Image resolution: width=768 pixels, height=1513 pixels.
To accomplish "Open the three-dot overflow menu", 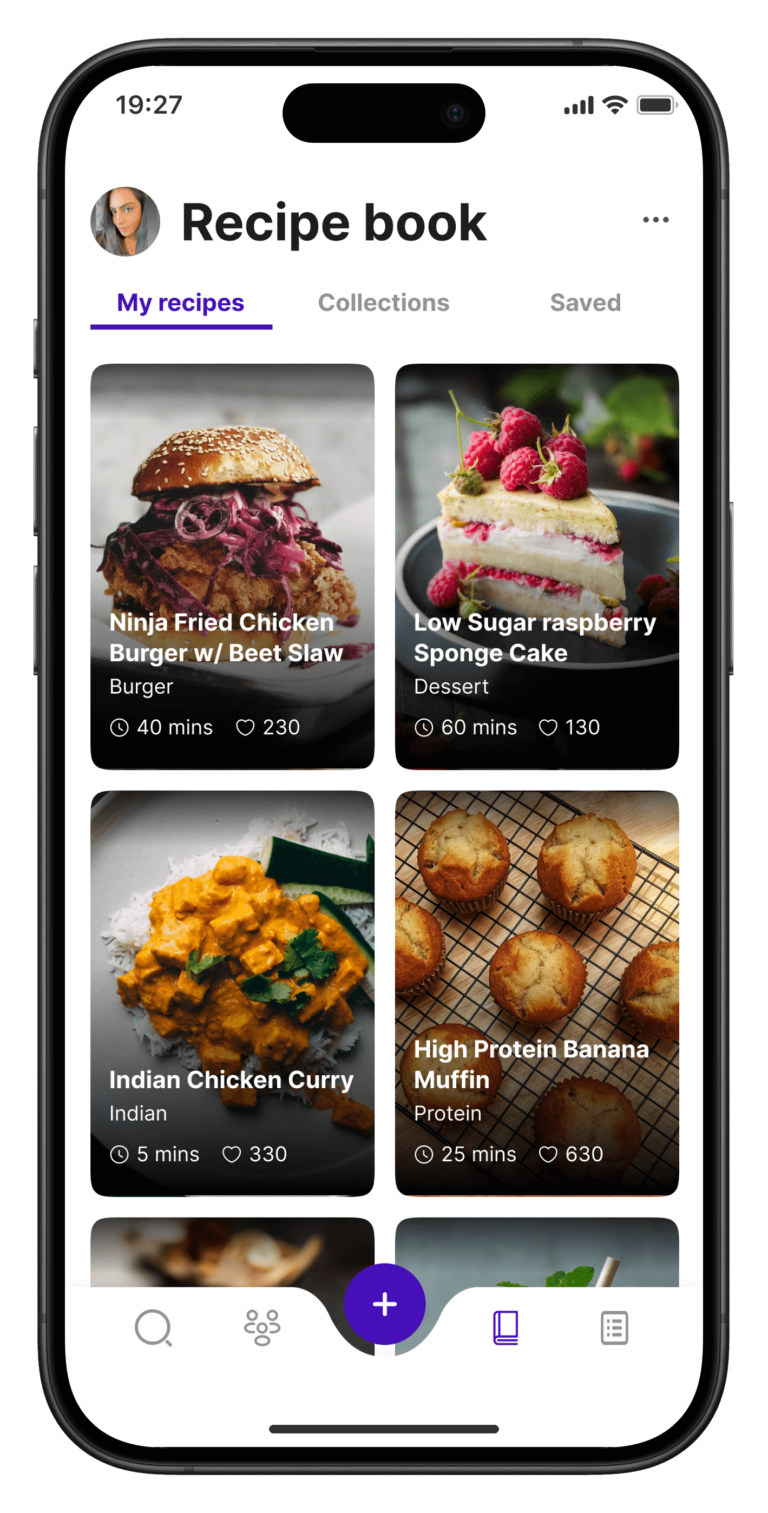I will [x=656, y=220].
